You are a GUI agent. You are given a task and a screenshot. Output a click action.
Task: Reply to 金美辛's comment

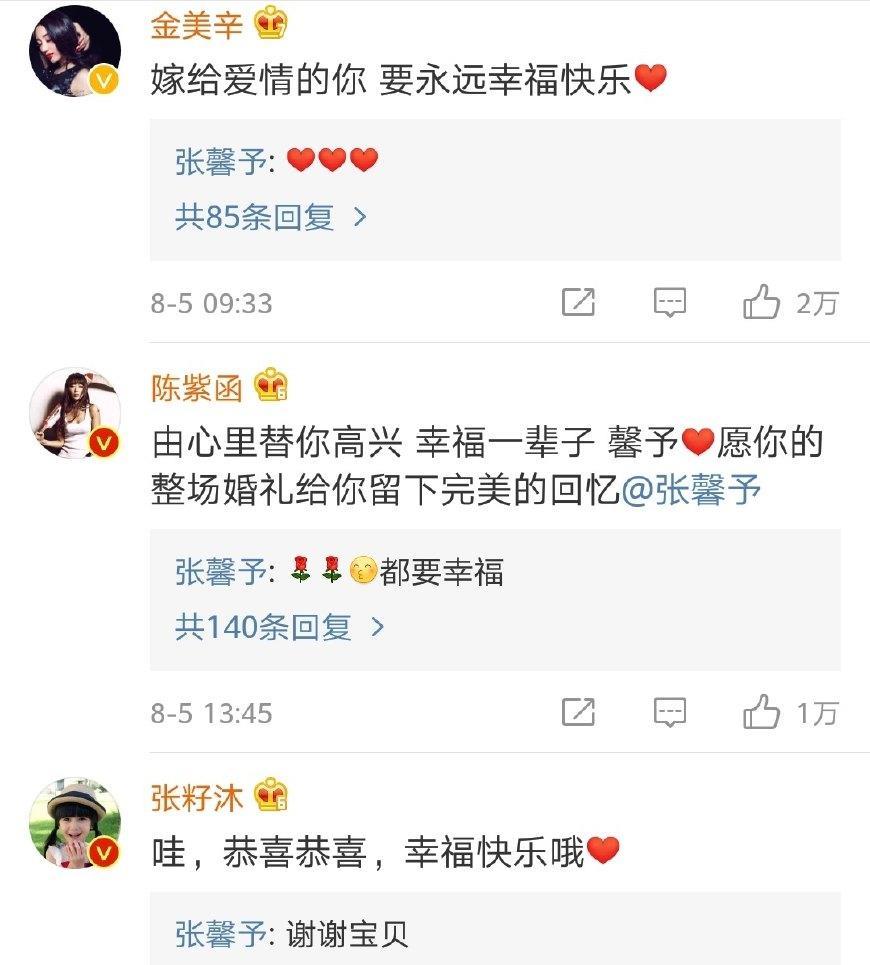[669, 302]
